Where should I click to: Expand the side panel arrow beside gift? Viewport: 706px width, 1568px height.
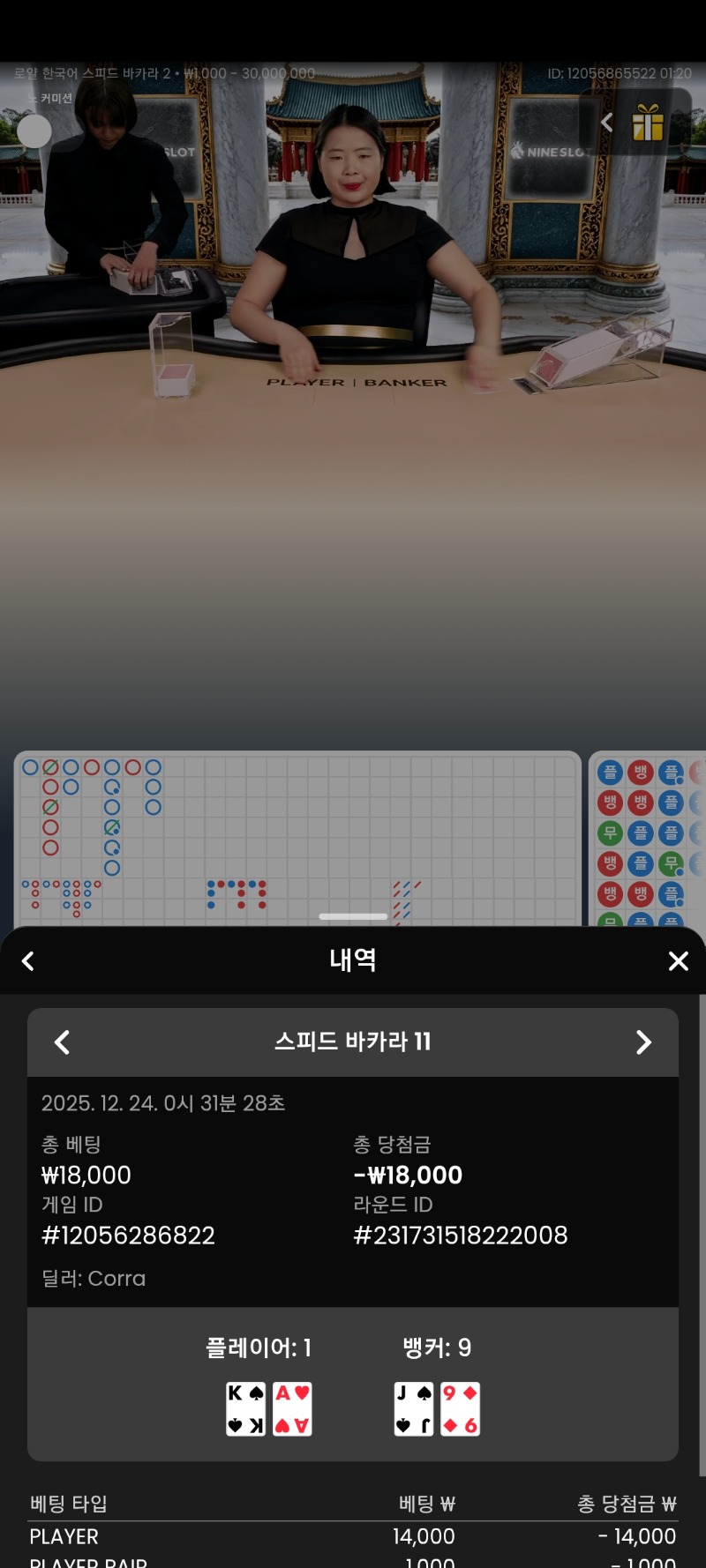[606, 123]
